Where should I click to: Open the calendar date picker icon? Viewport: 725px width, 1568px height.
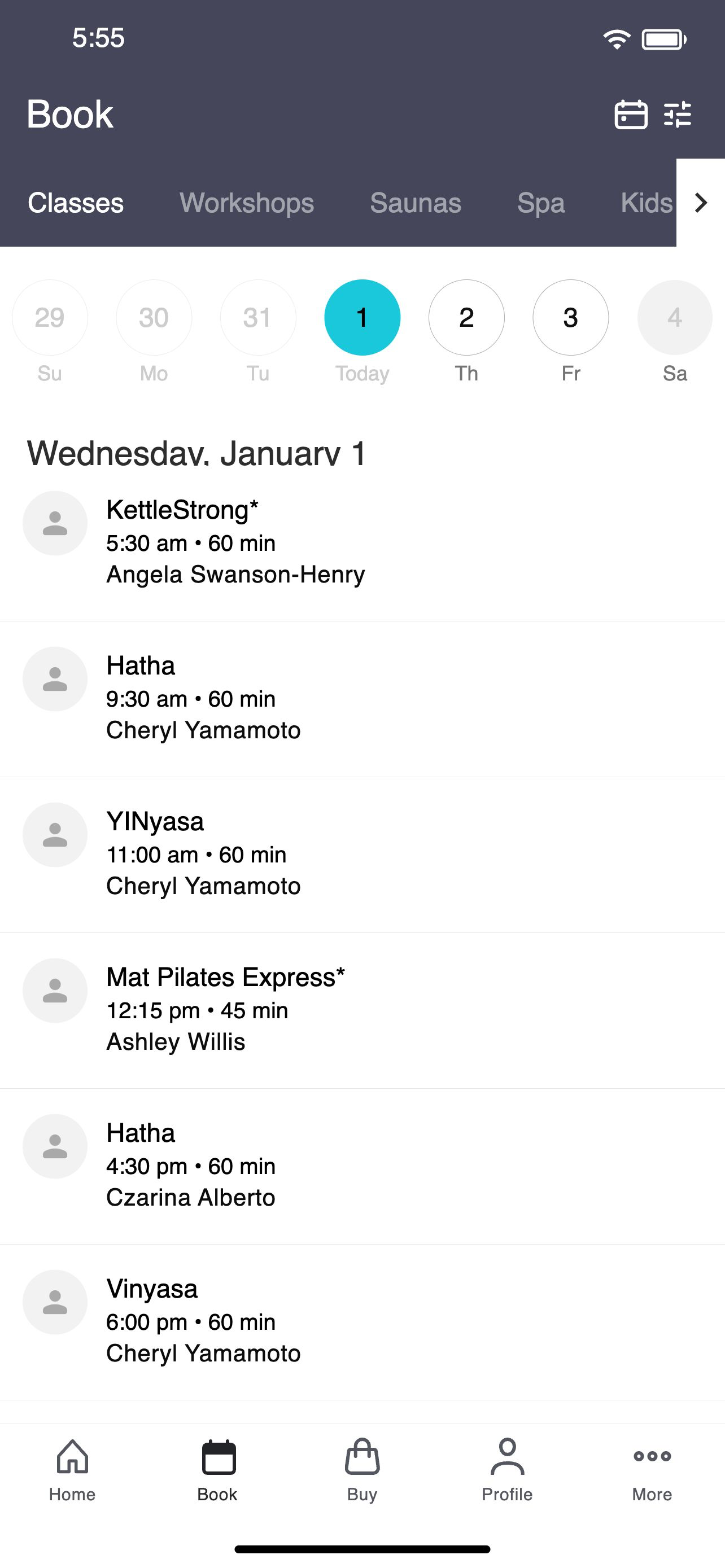(x=631, y=114)
